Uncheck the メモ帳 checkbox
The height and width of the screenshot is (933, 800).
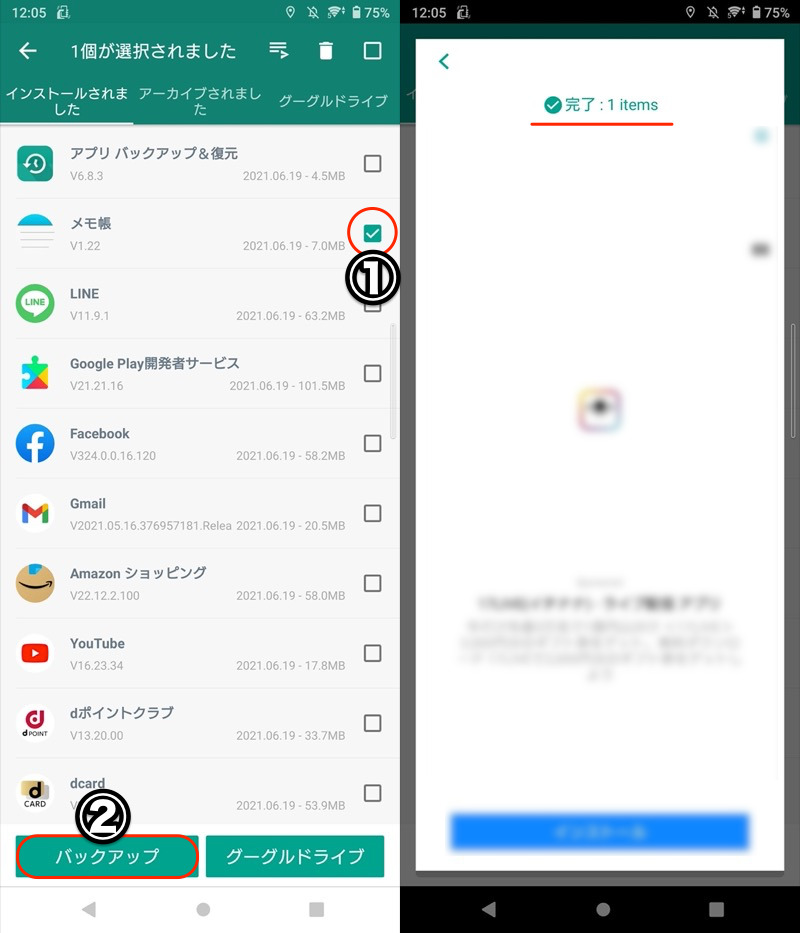[372, 233]
